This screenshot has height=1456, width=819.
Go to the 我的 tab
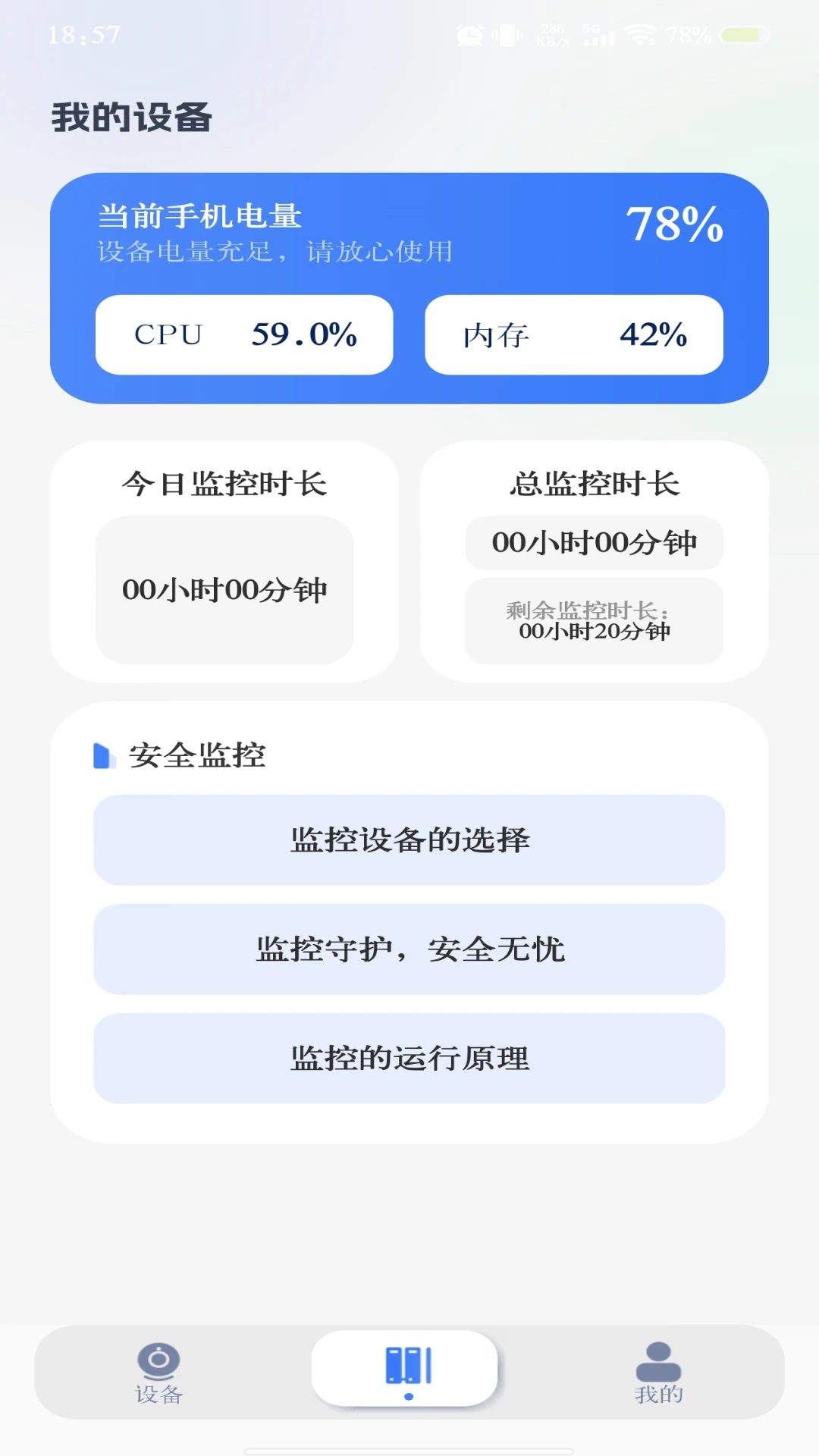(x=658, y=1373)
